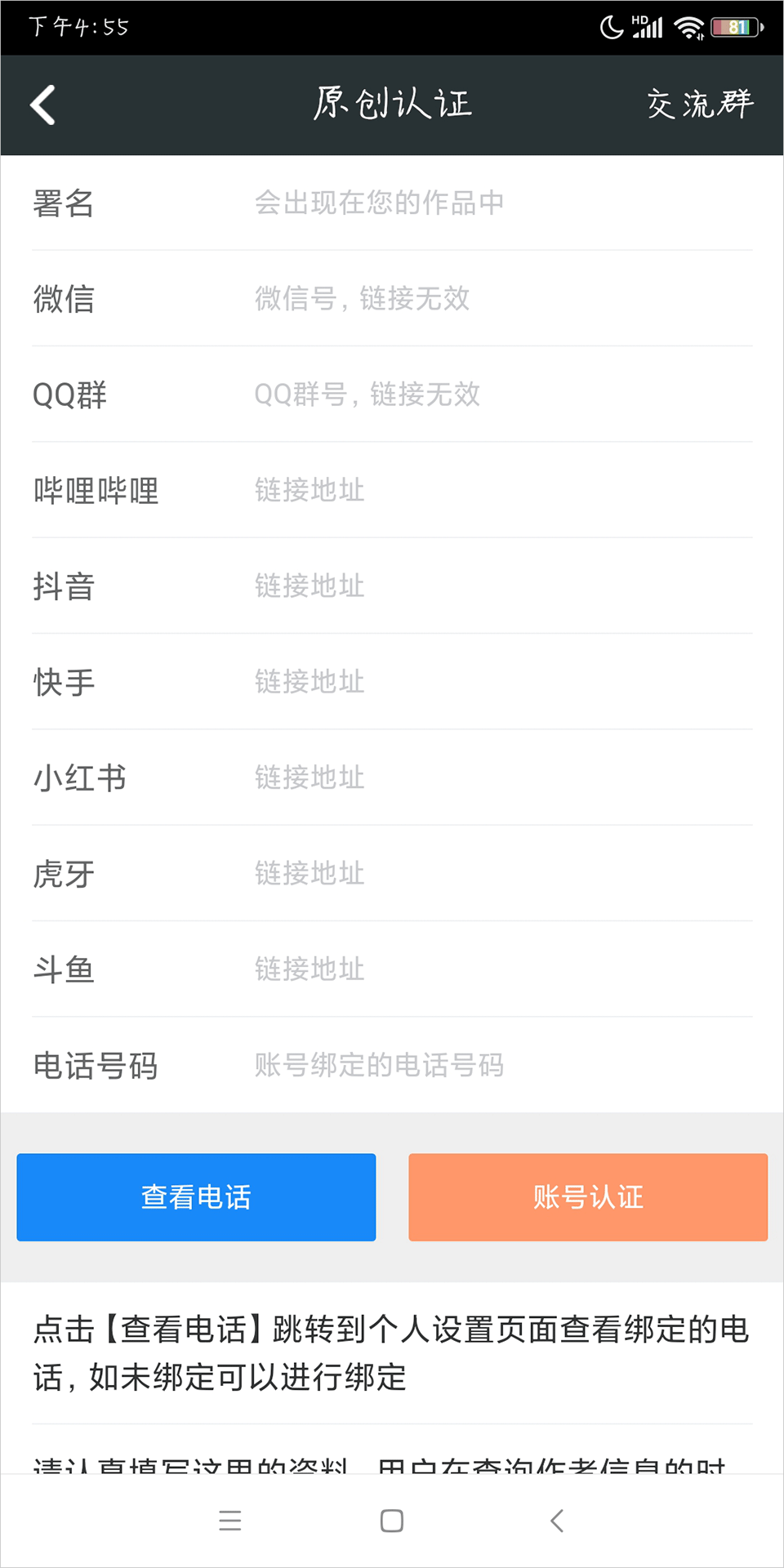Screen dimensions: 784x1568
Task: Tap the 电话号码 input field
Action: (x=498, y=1065)
